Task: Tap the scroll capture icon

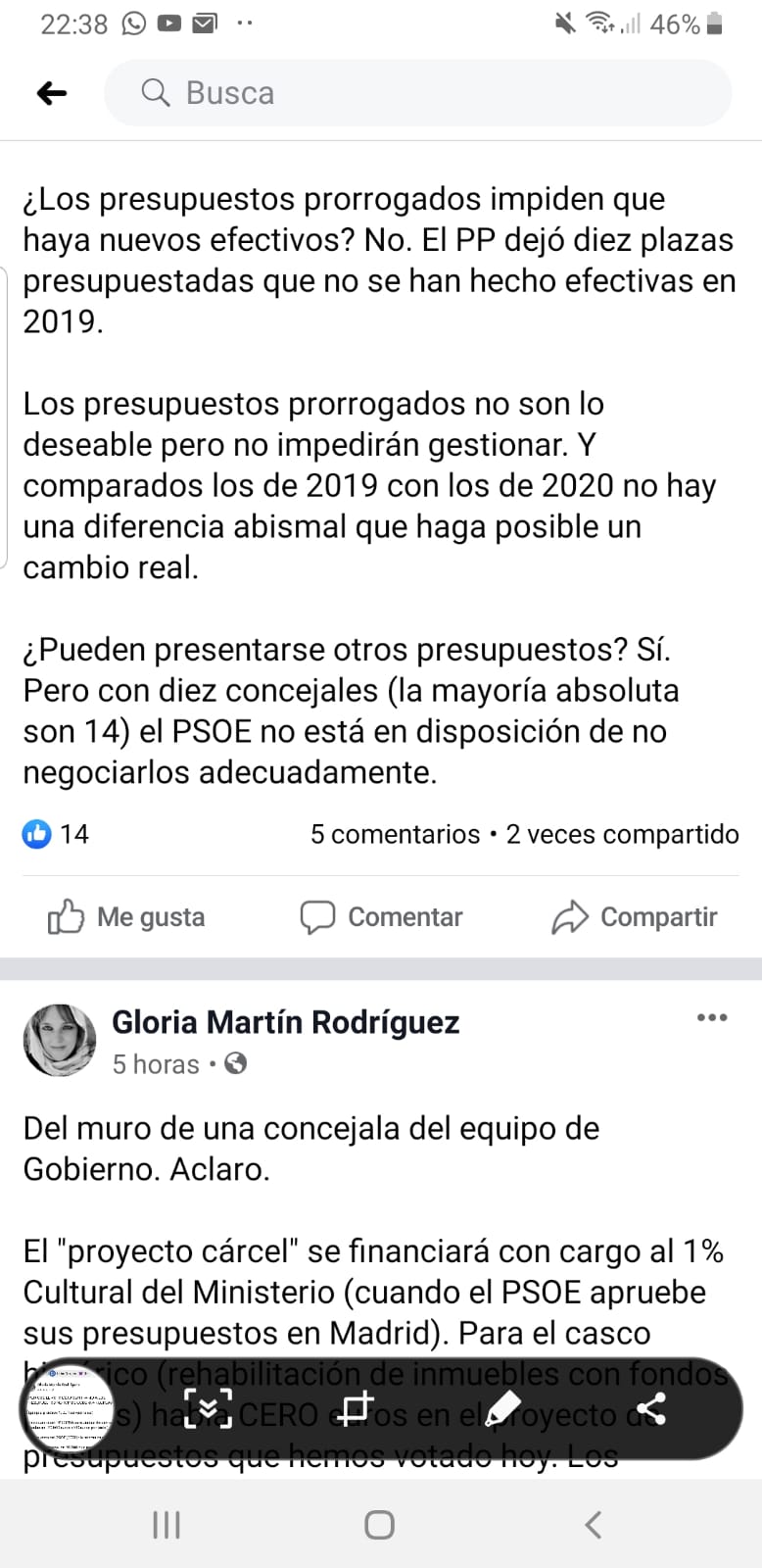Action: pos(208,1410)
